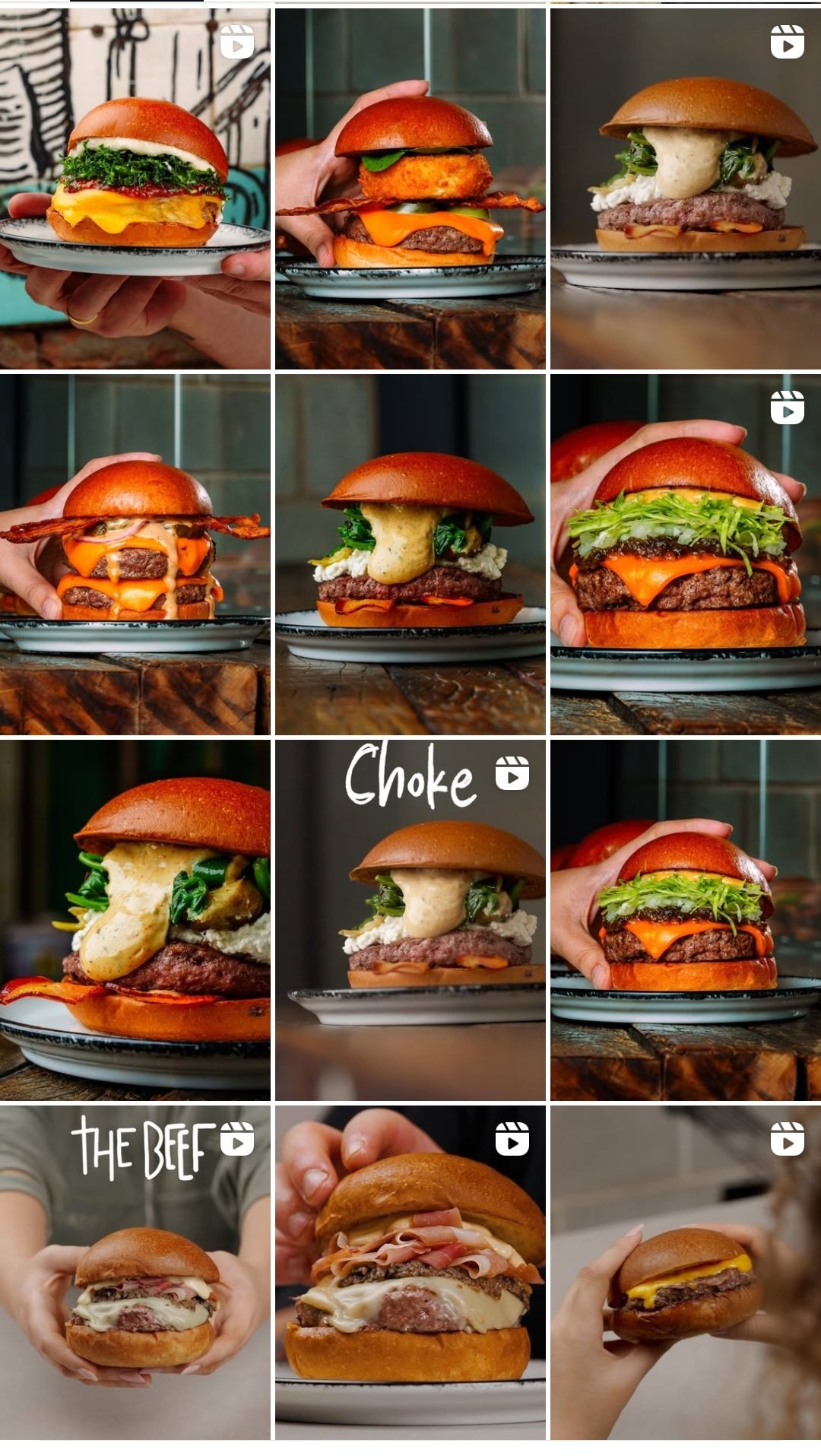Open the lettuce cheeseburger photo without reel badge

click(686, 920)
